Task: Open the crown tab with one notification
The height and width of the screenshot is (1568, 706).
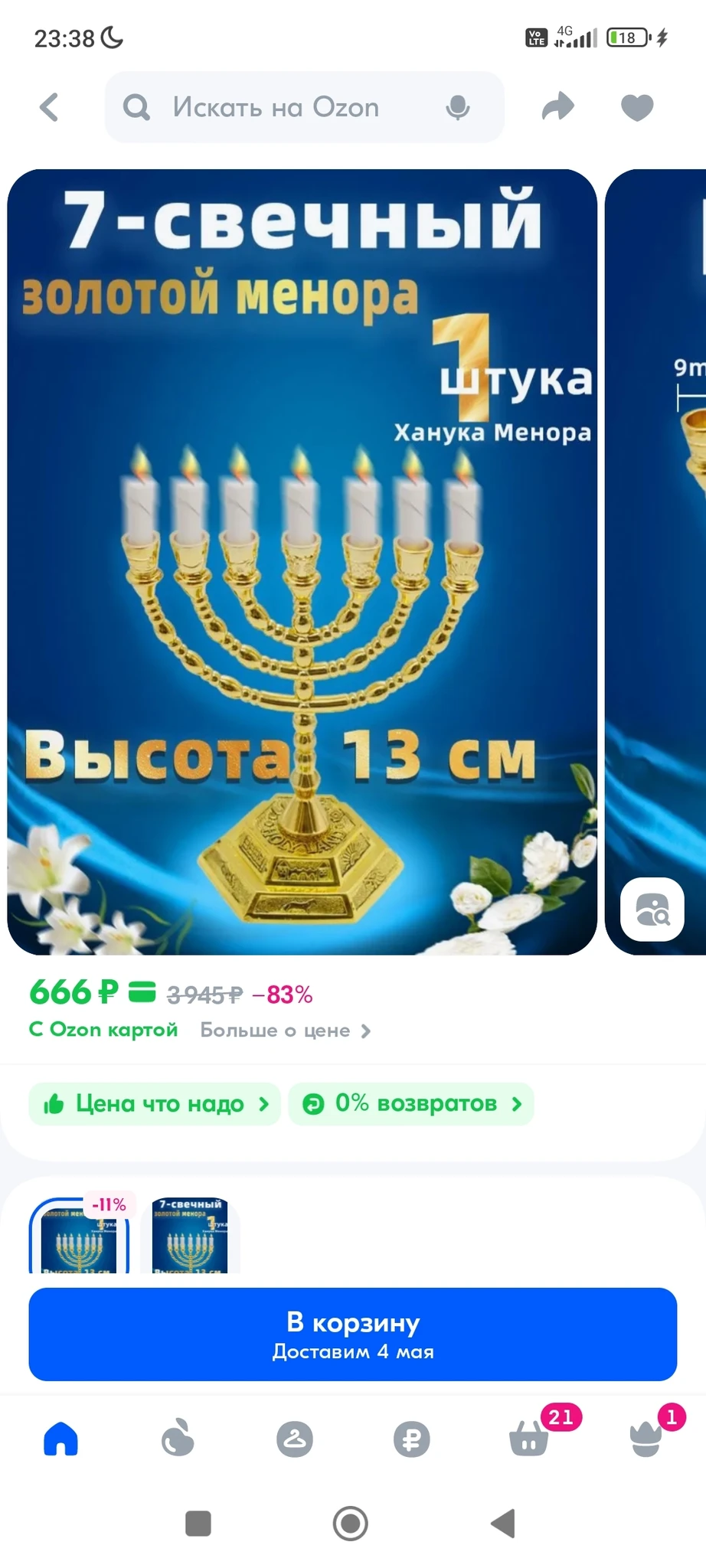Action: coord(646,1439)
